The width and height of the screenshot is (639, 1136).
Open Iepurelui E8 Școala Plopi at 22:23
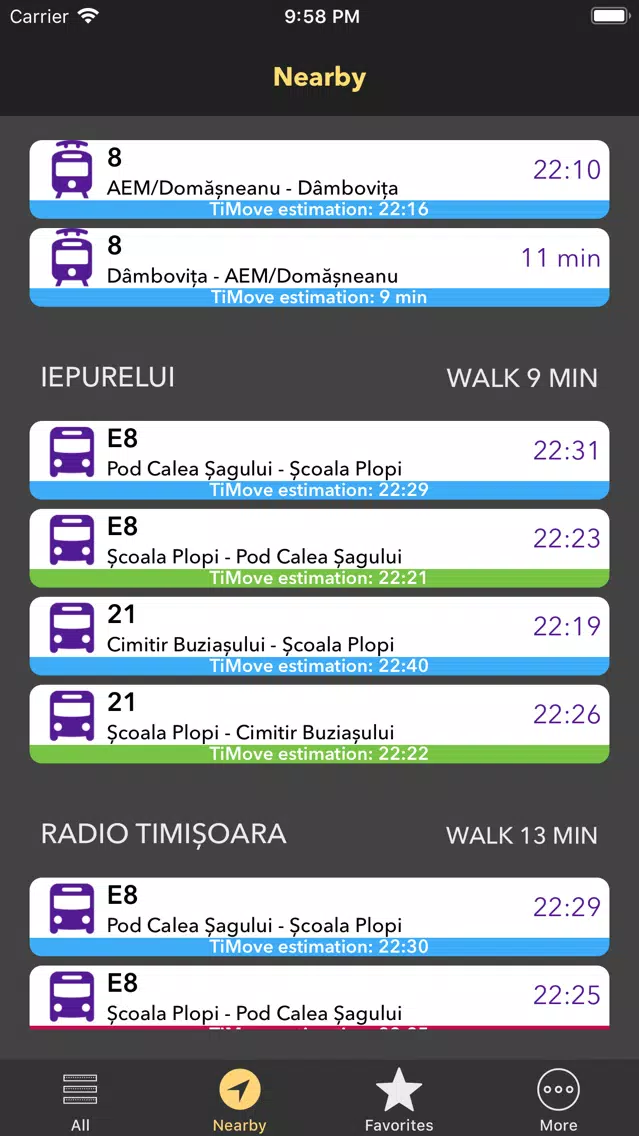coord(320,548)
